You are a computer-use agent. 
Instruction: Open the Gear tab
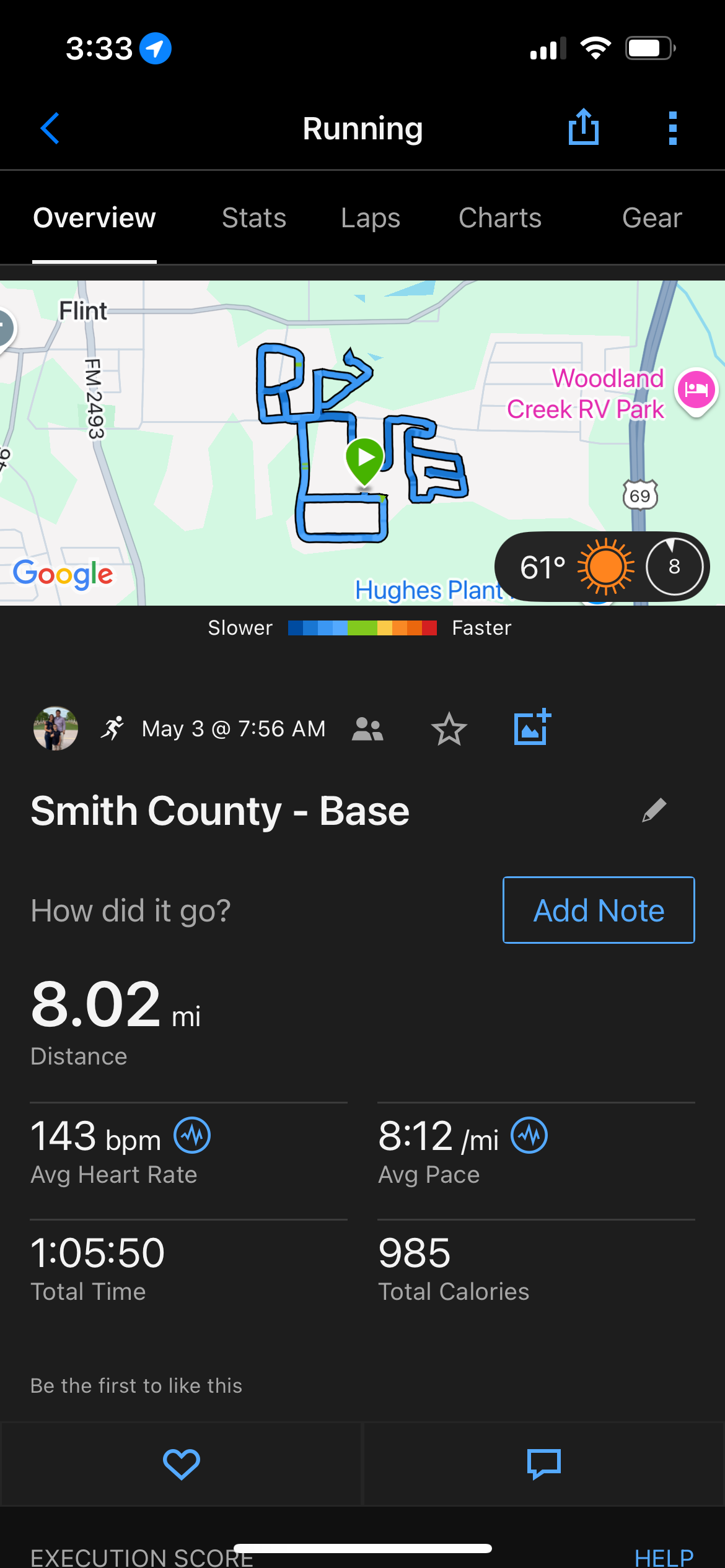click(652, 218)
